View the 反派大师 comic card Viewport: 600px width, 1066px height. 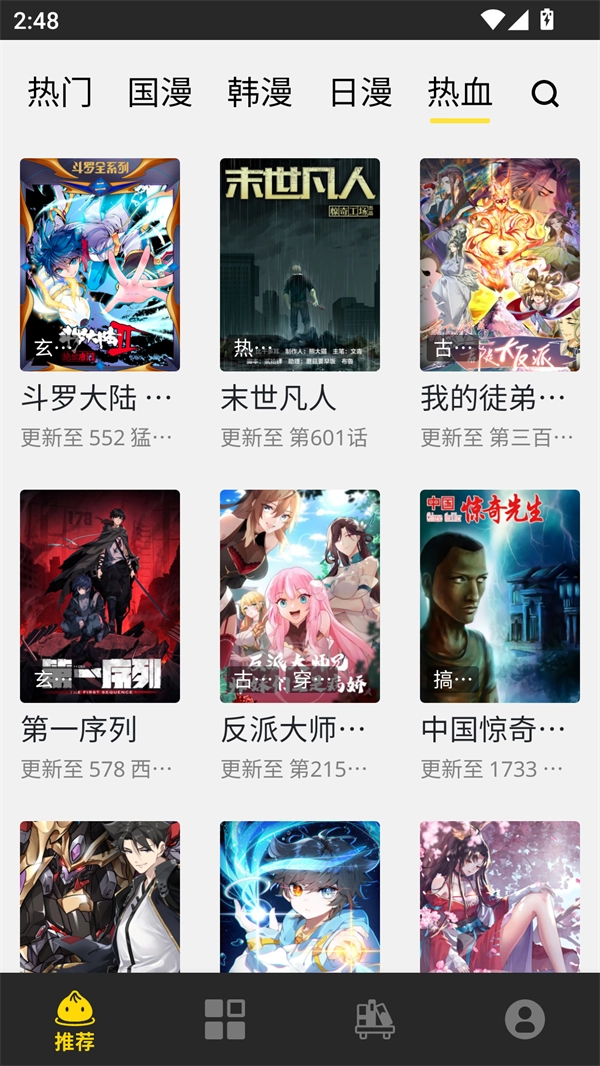[x=300, y=596]
